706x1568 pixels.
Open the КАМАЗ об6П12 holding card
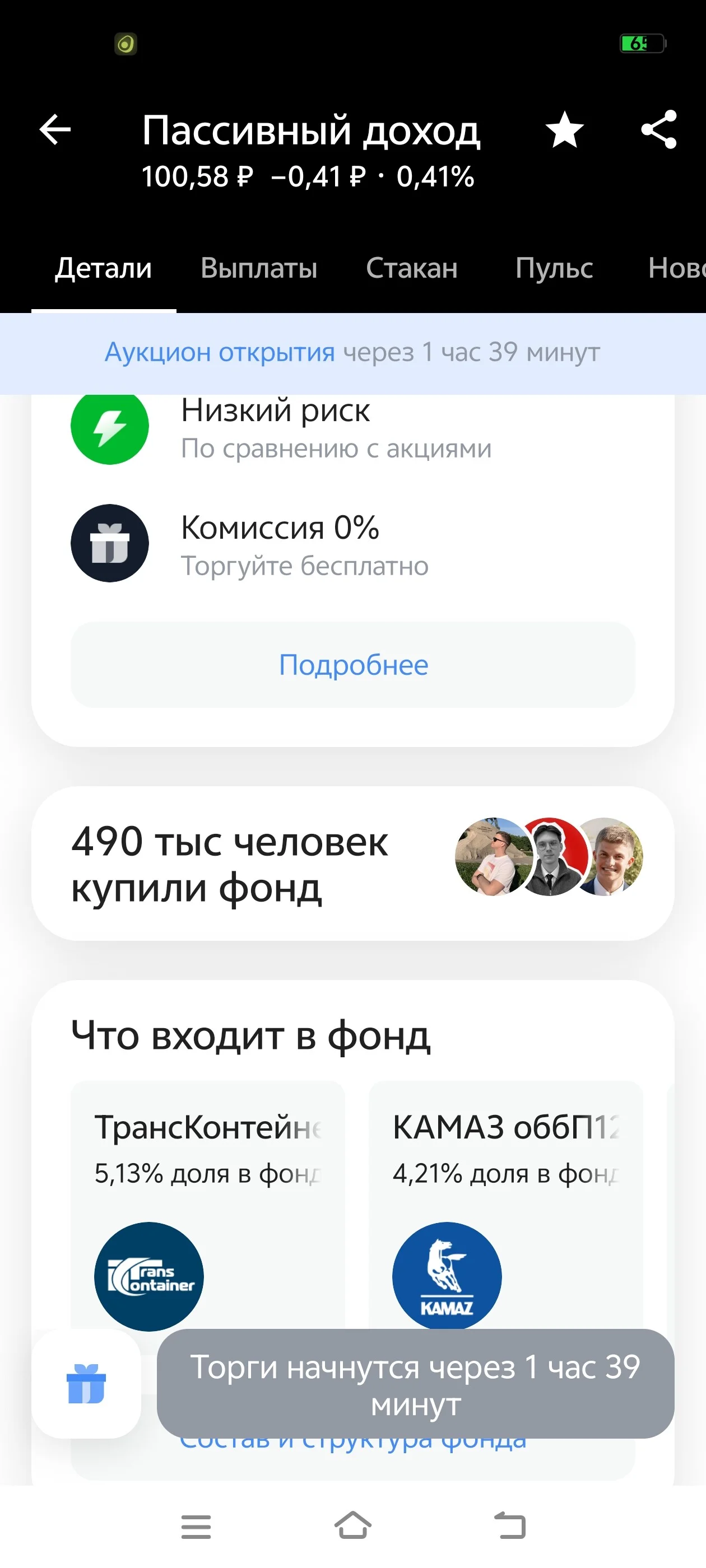click(505, 1205)
